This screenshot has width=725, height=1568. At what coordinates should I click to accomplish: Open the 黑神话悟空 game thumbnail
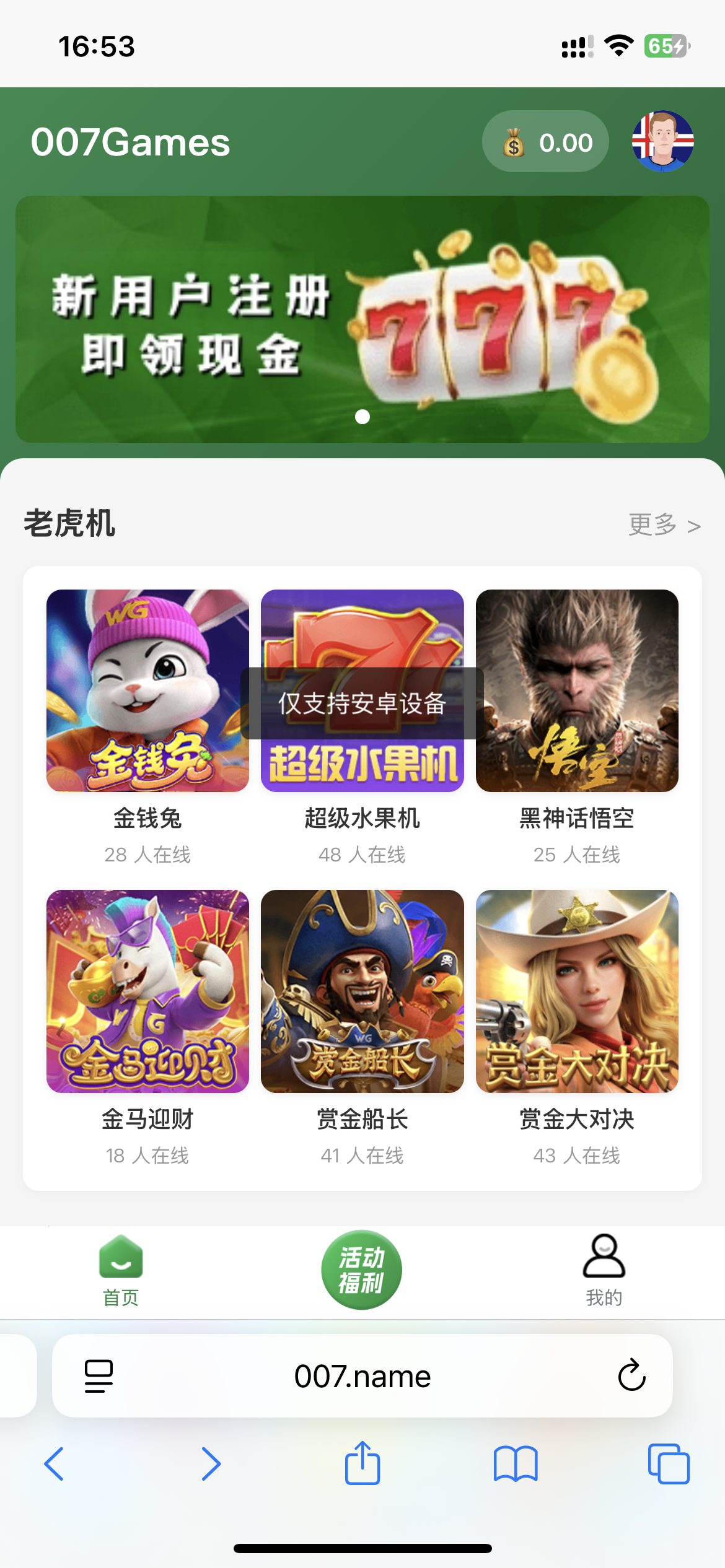[x=577, y=691]
